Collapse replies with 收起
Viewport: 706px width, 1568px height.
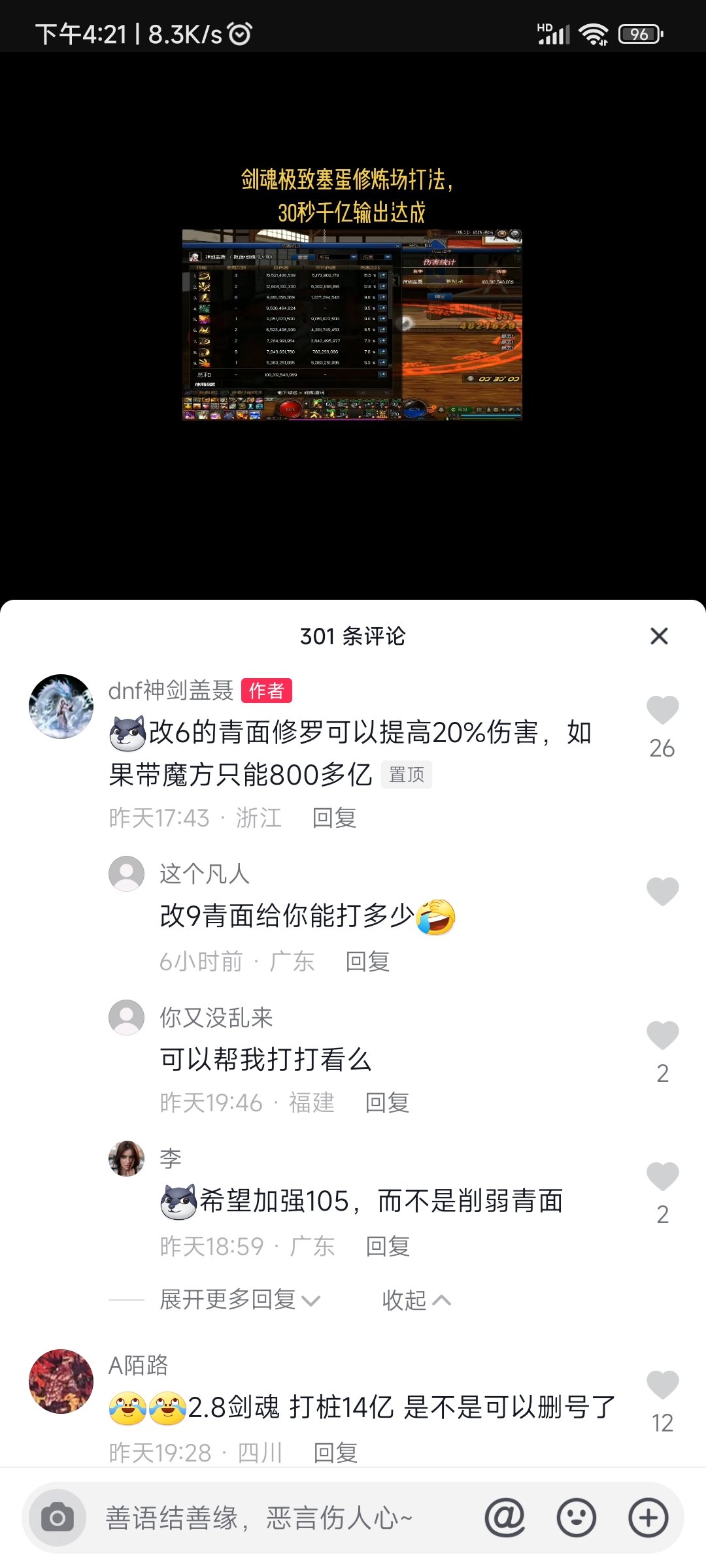point(416,1299)
